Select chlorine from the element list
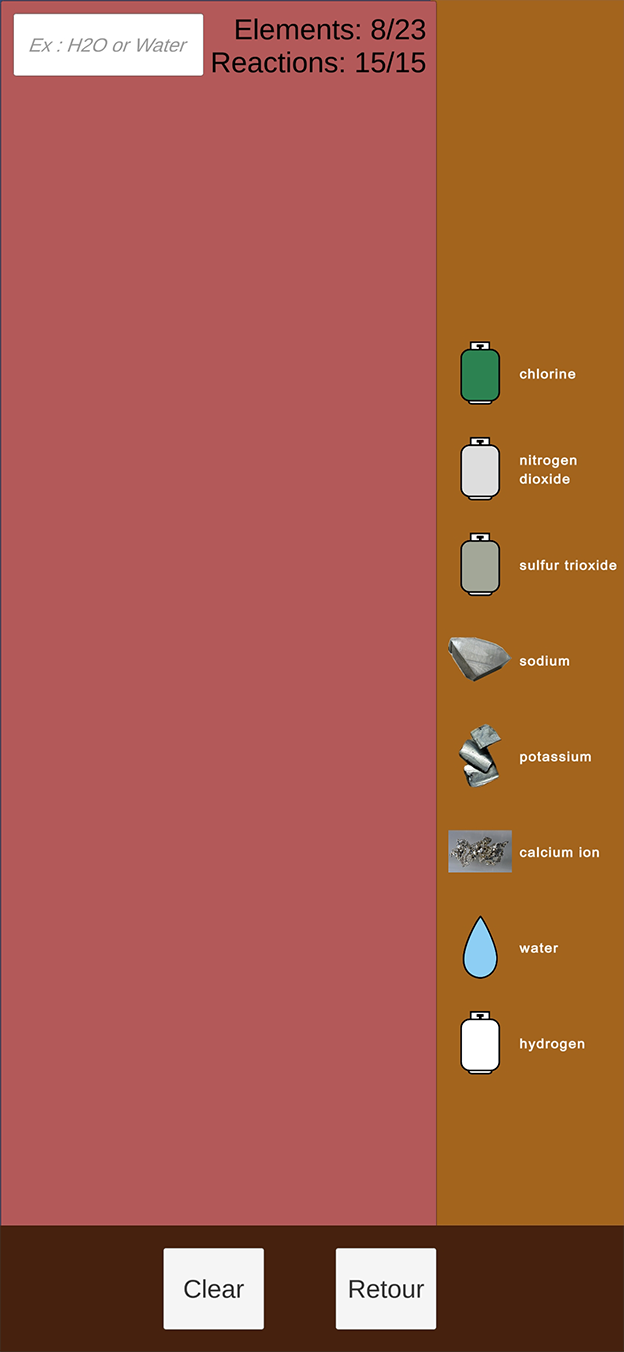Screen dimensions: 624x1352 point(481,374)
